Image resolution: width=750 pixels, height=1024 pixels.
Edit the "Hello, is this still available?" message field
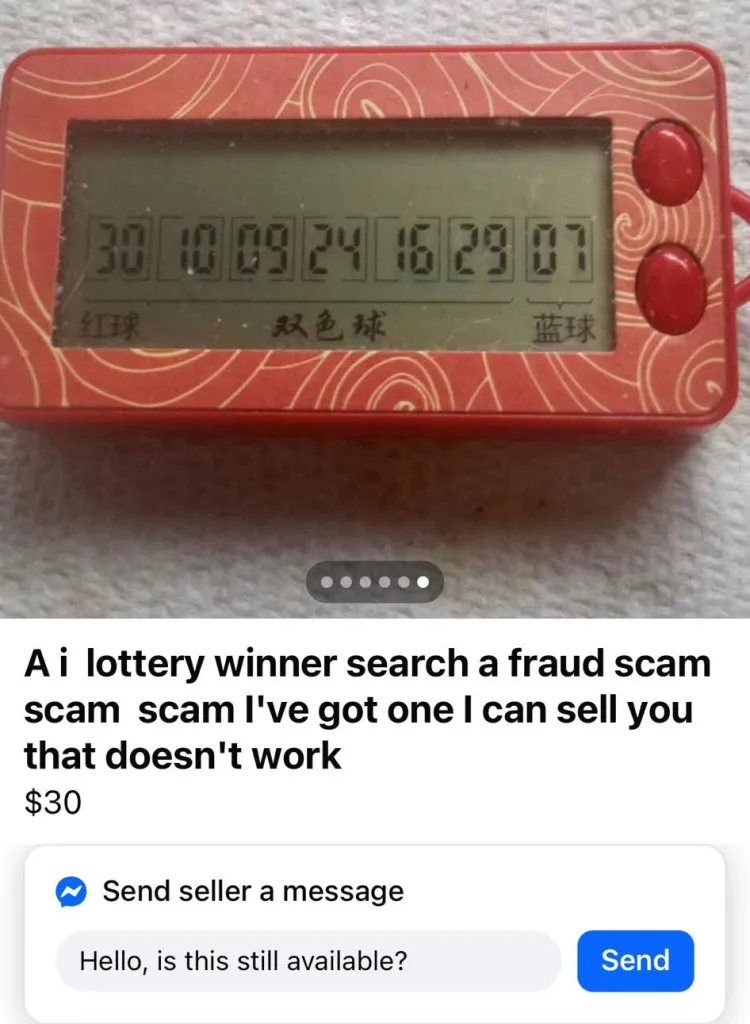point(308,961)
